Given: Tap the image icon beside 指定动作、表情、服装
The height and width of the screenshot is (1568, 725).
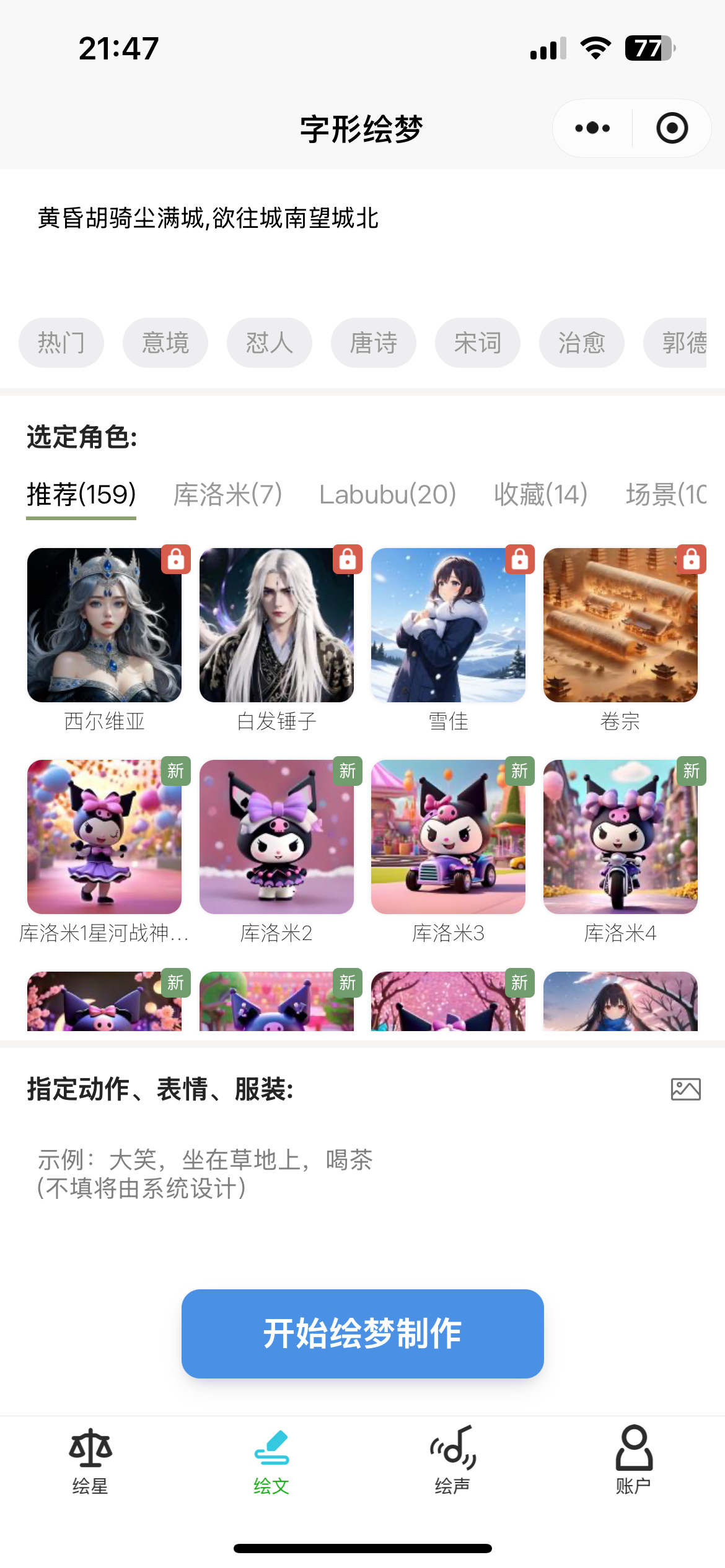Looking at the screenshot, I should (685, 1089).
